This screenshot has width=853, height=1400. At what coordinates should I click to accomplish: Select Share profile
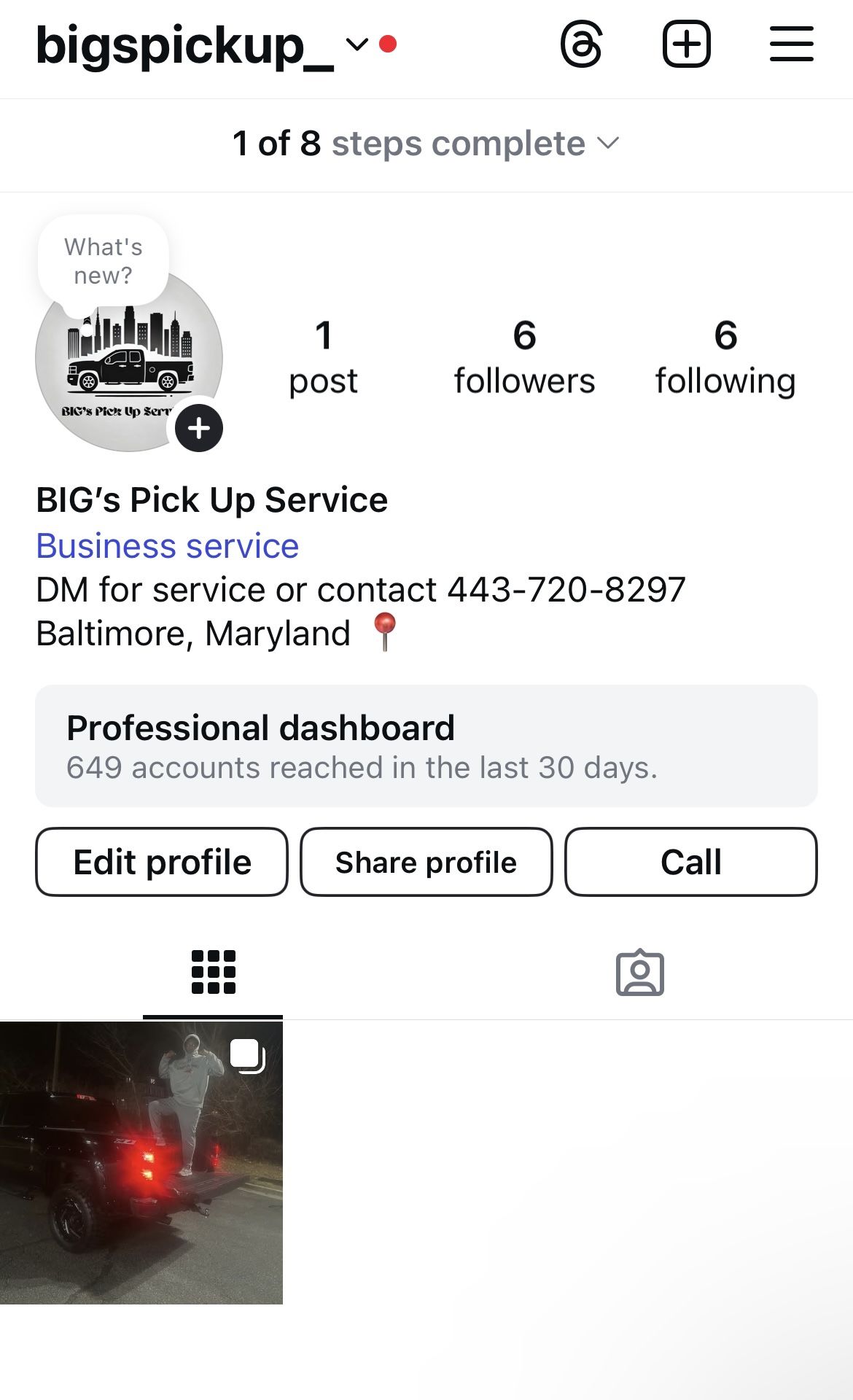click(x=426, y=862)
